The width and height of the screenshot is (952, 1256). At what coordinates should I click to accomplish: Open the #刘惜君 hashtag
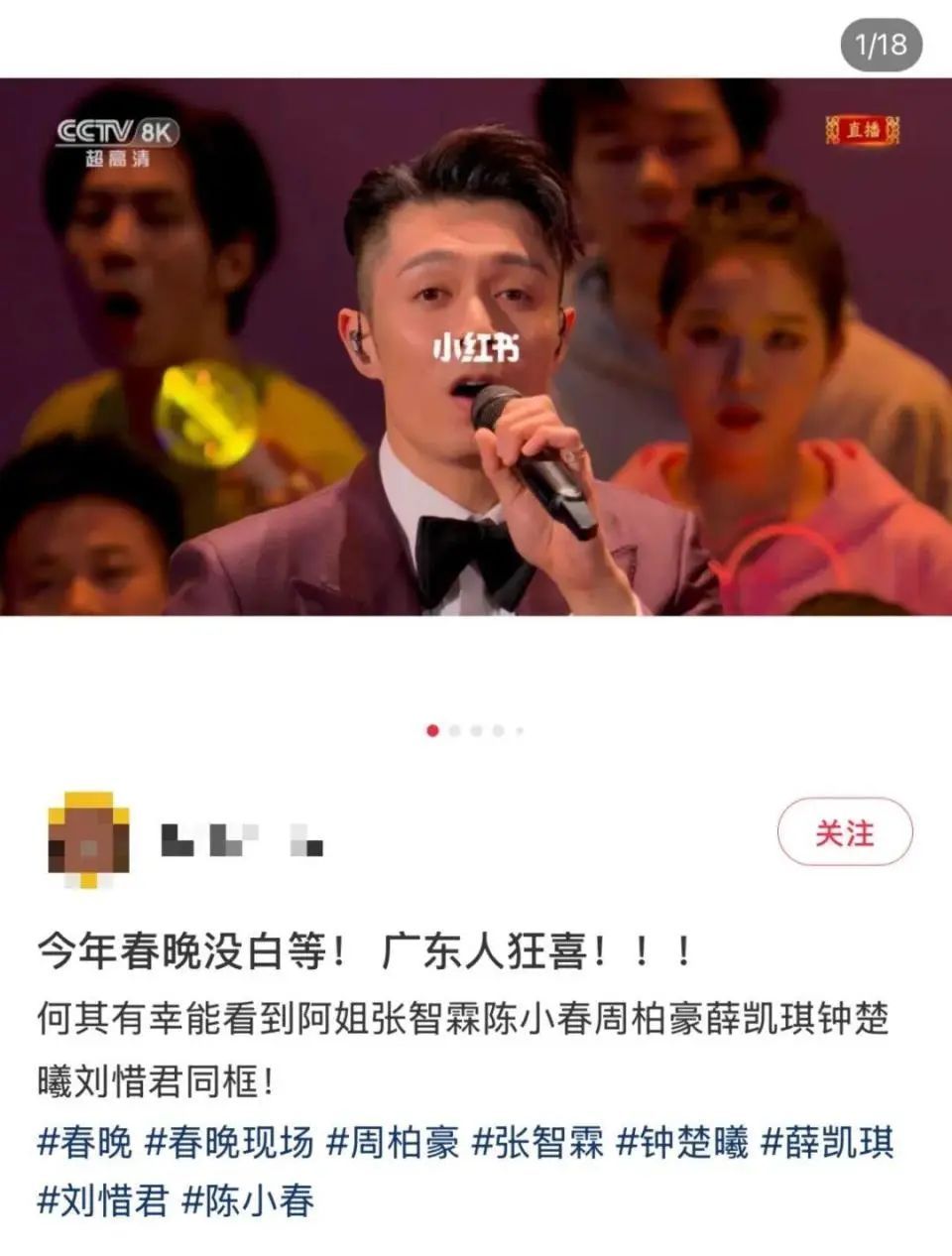pyautogui.click(x=102, y=1201)
